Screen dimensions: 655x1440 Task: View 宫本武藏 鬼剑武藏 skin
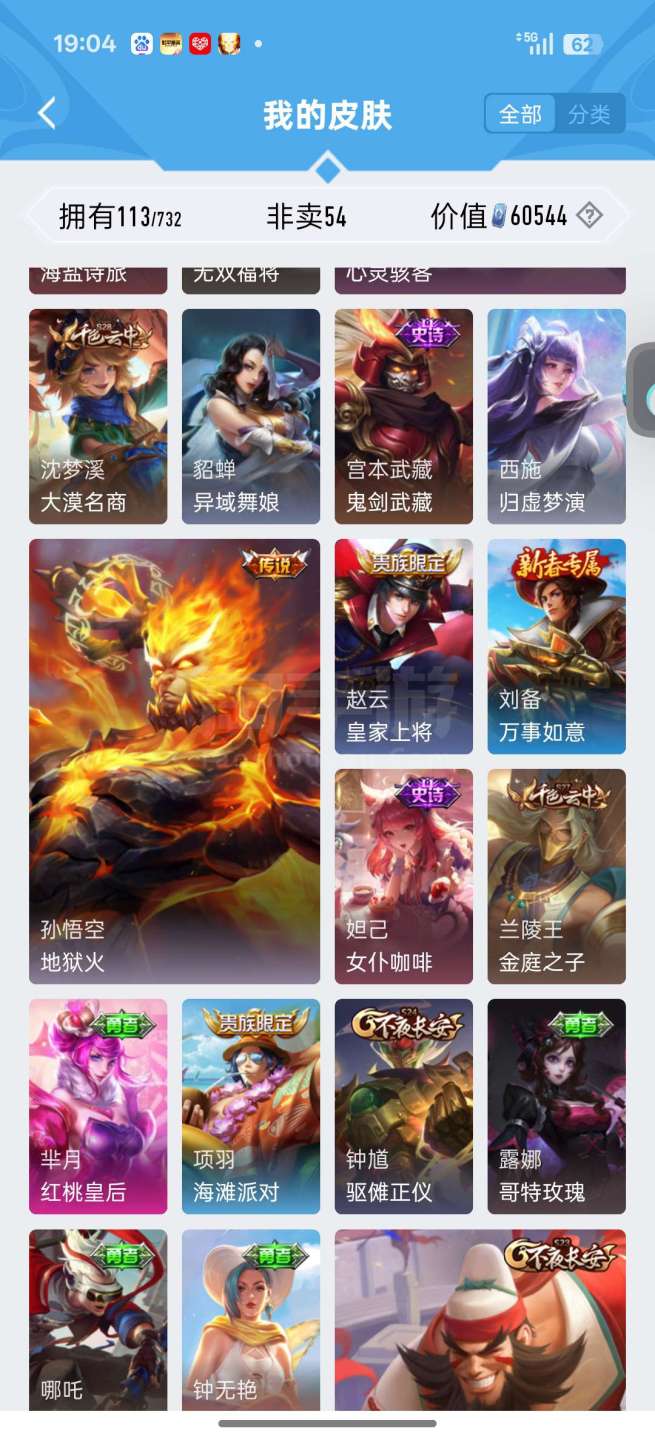tap(404, 416)
